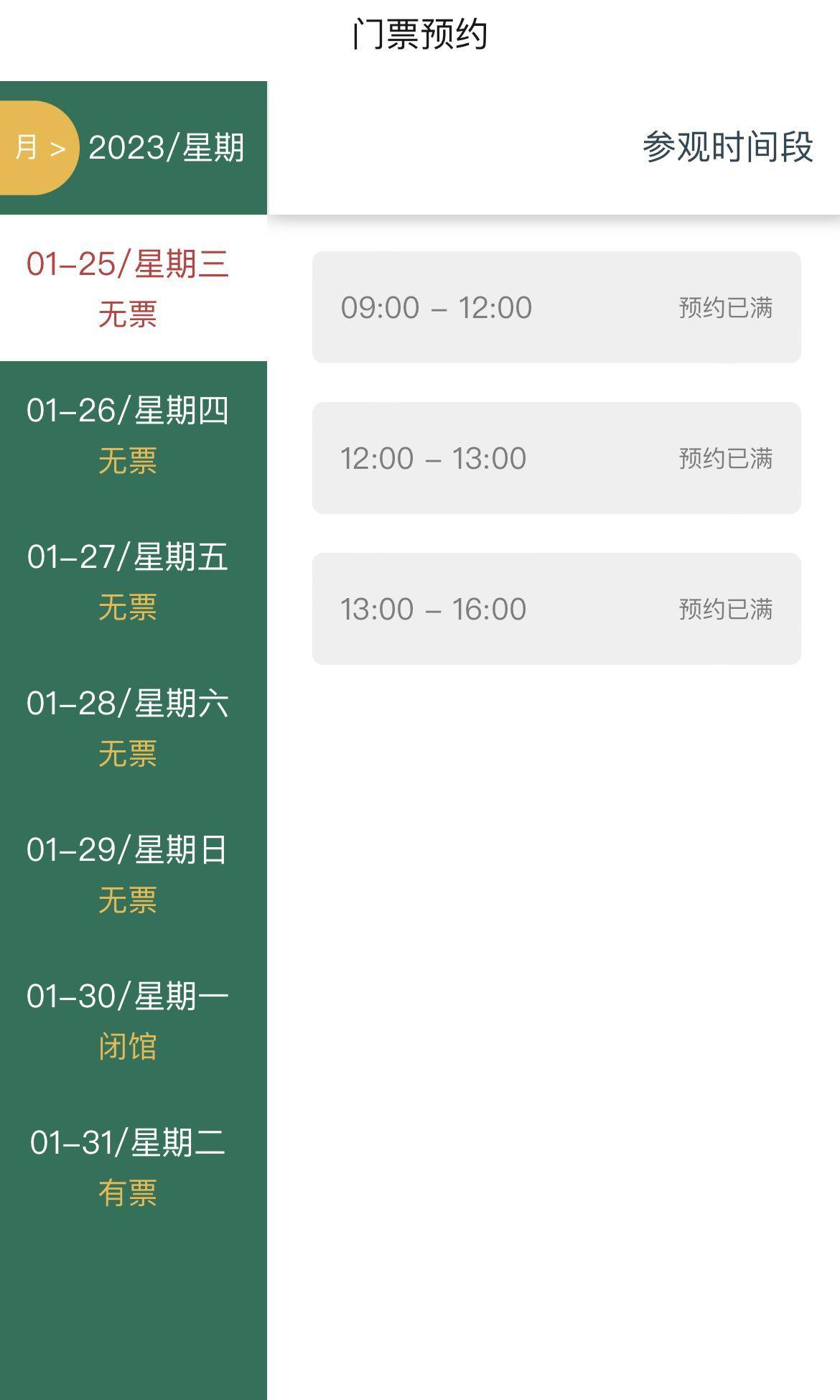Switch to 01-29 星期日
Screen dimensions: 840x1400
(128, 874)
